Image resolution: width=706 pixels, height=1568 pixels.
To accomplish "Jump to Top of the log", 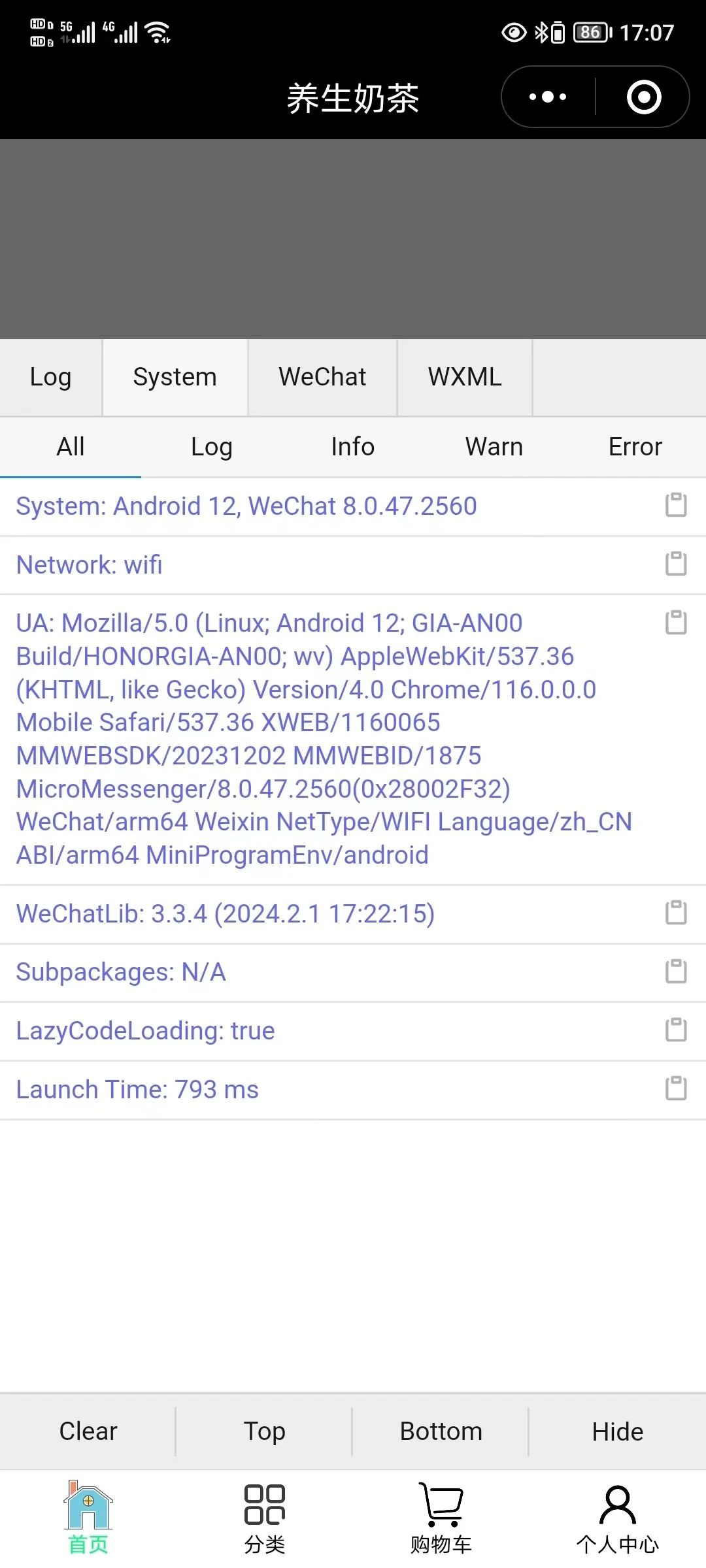I will (264, 1431).
